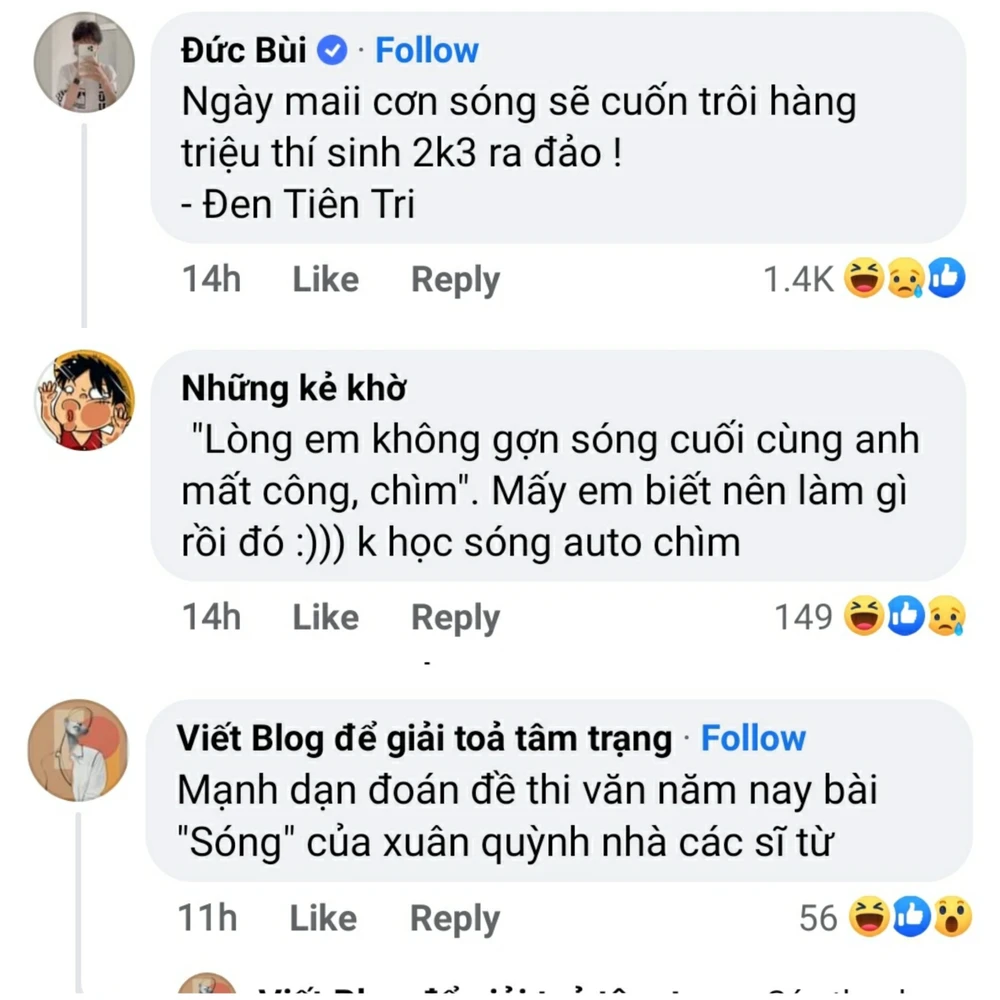The image size is (1000, 1000).
Task: Open the name Đức Bùi
Action: 244,50
